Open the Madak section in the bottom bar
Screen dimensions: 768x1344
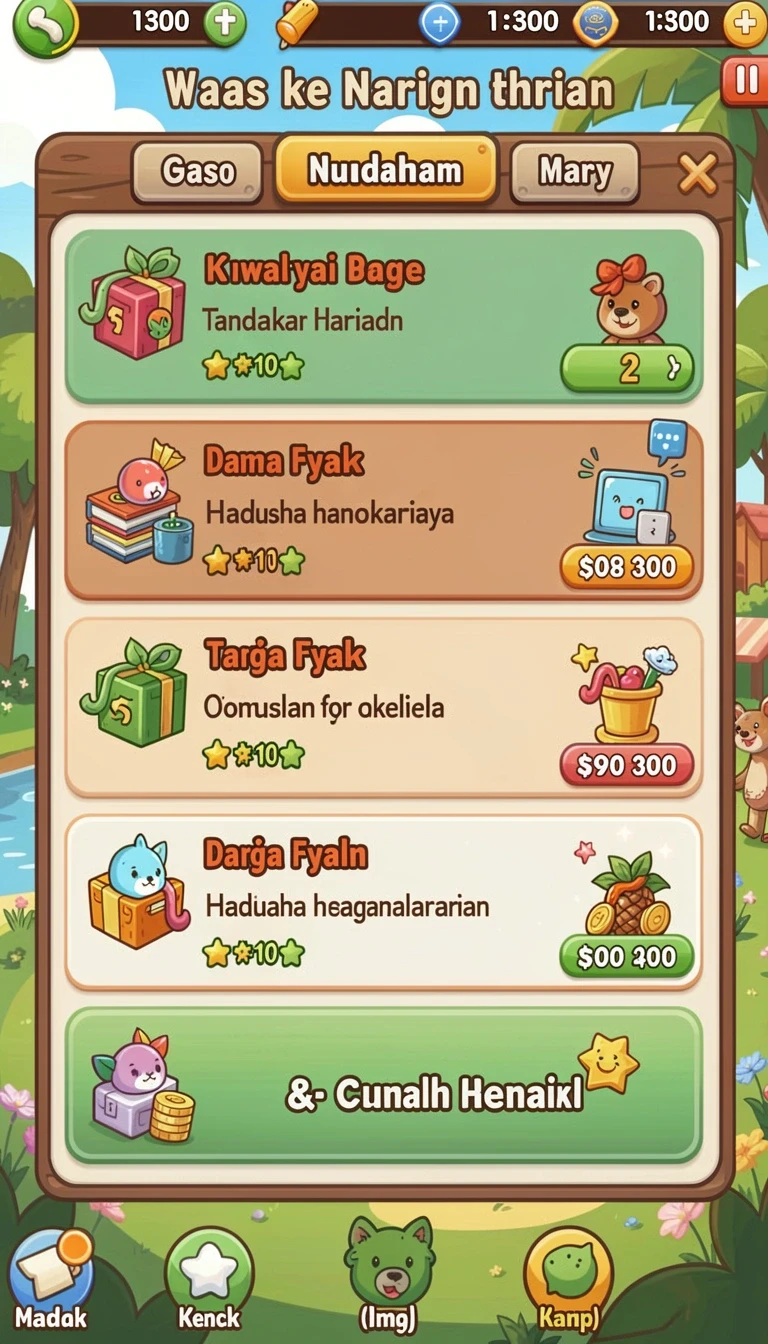tap(51, 1280)
